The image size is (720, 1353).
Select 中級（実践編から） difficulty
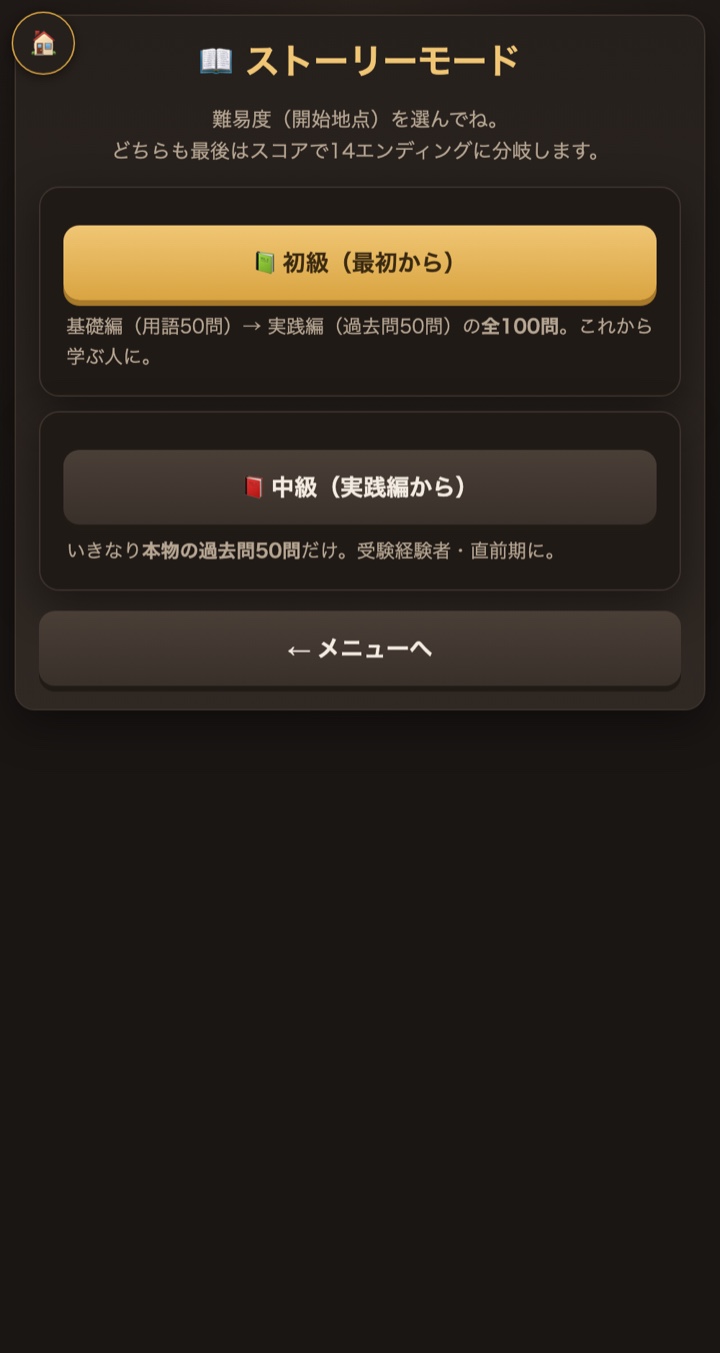[360, 487]
